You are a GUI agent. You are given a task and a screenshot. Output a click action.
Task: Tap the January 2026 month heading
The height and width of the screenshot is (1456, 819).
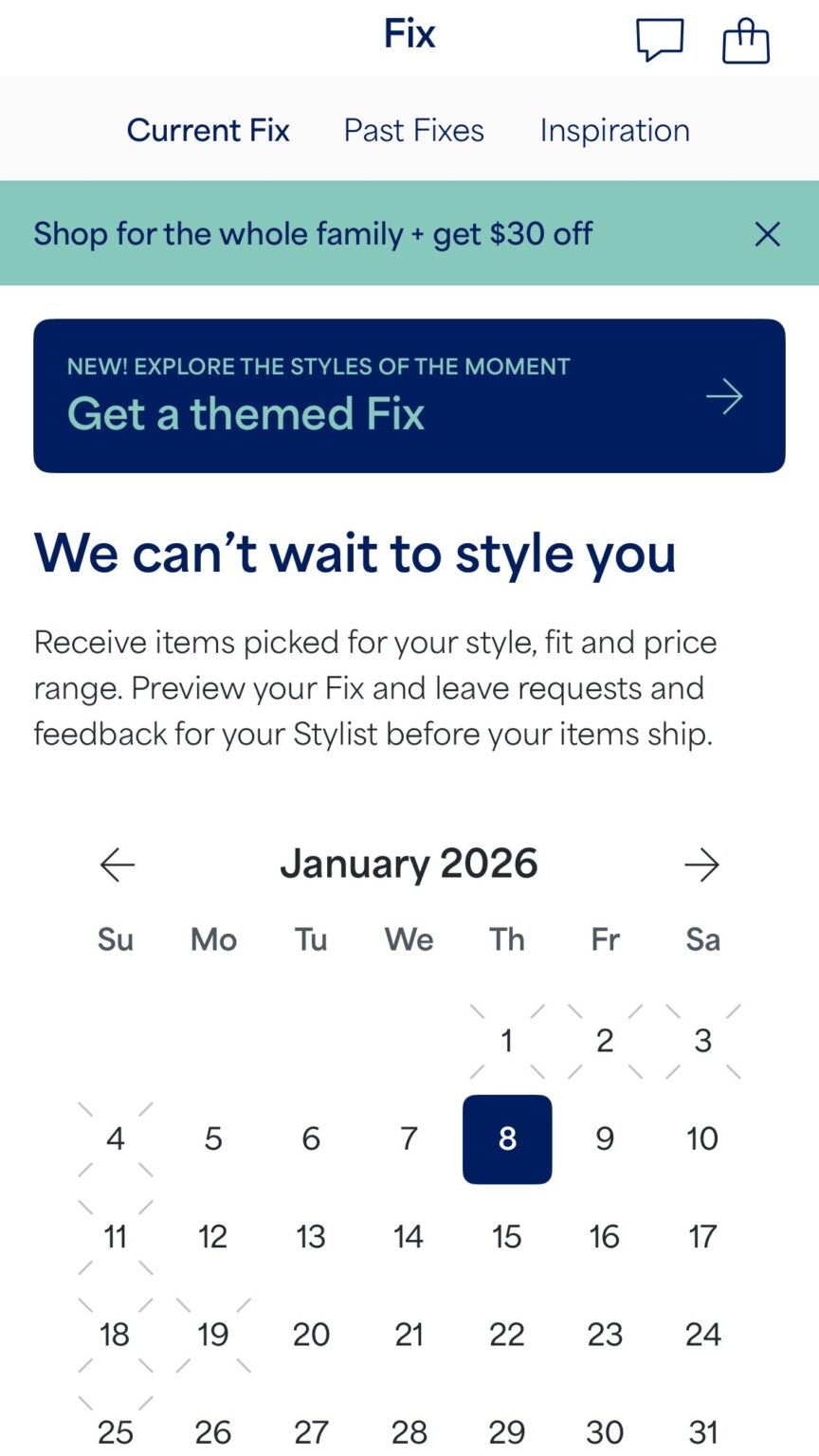click(409, 864)
